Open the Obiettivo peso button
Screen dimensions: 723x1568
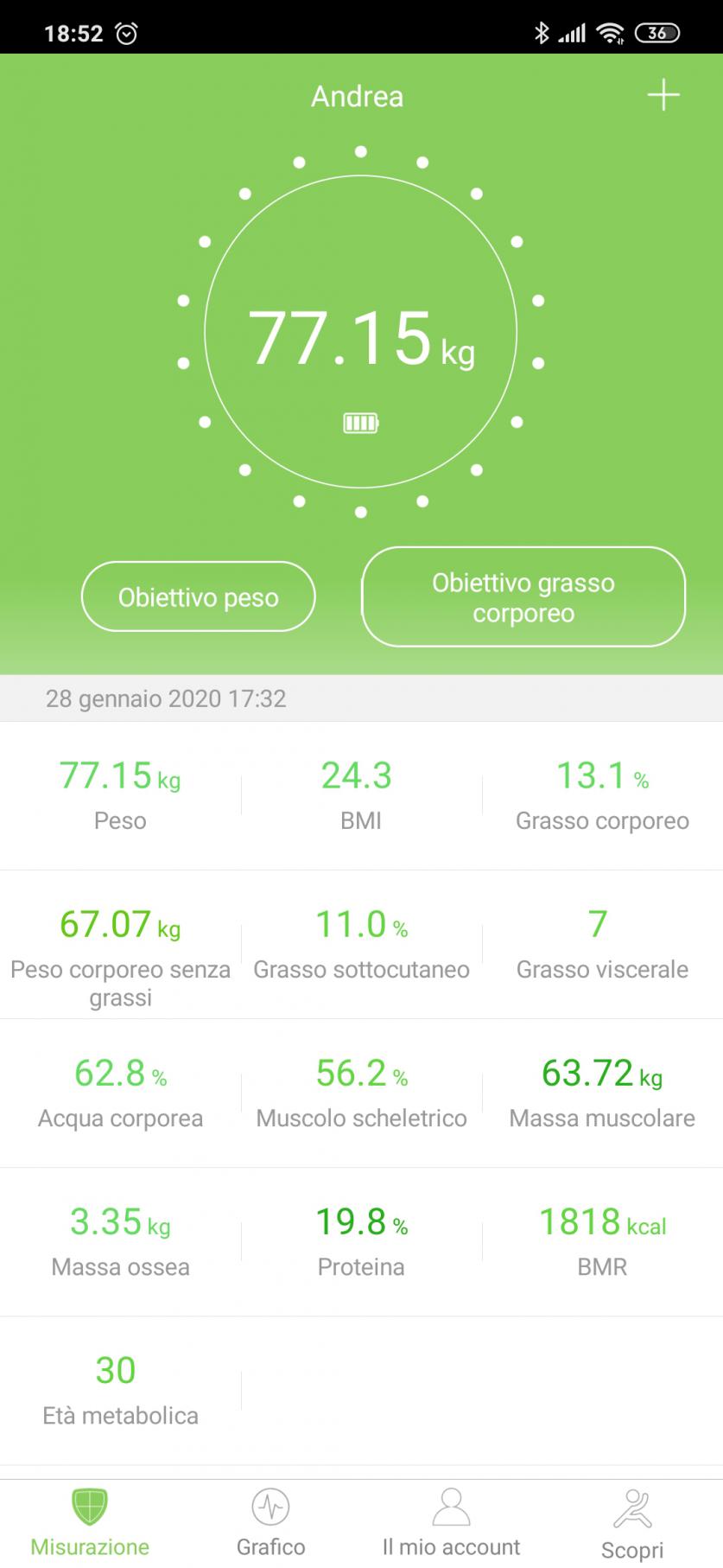pyautogui.click(x=198, y=597)
